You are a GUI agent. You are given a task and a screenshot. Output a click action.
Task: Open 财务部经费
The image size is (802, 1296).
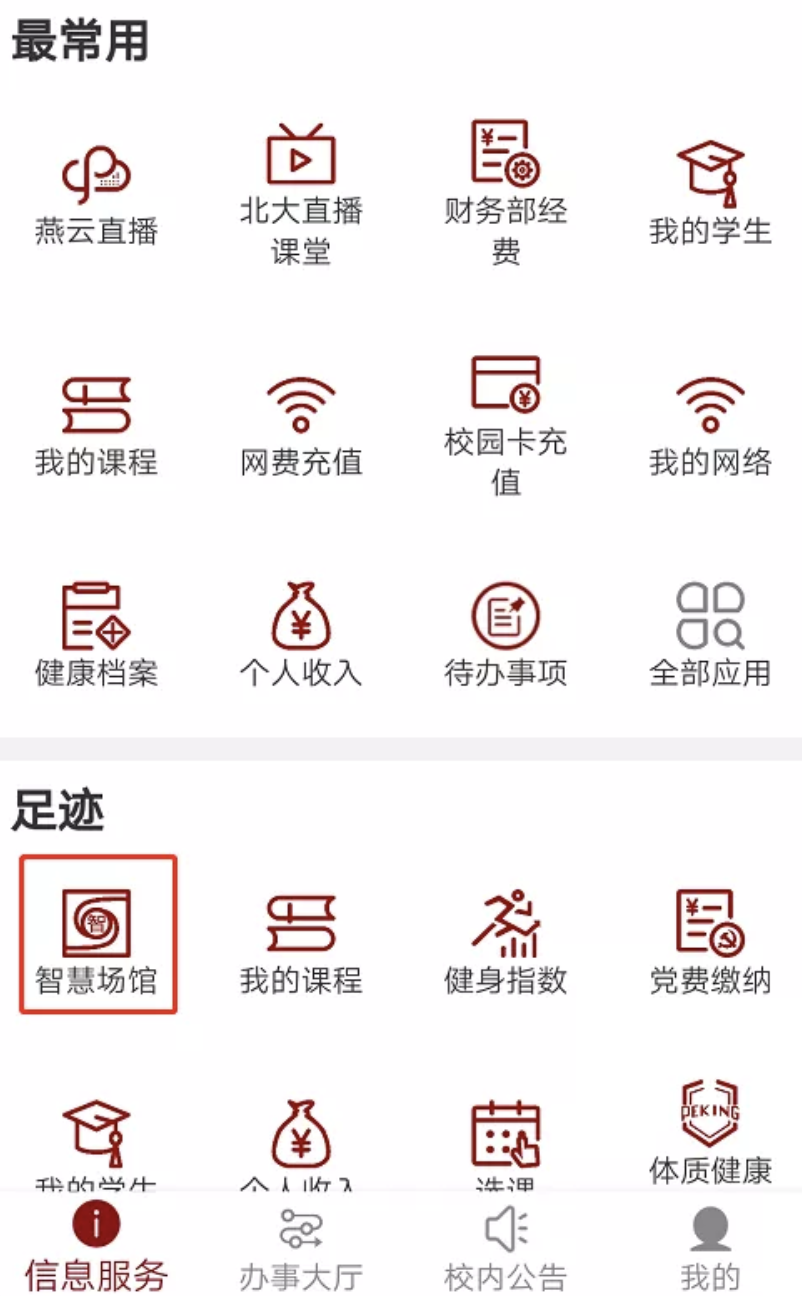tap(506, 195)
